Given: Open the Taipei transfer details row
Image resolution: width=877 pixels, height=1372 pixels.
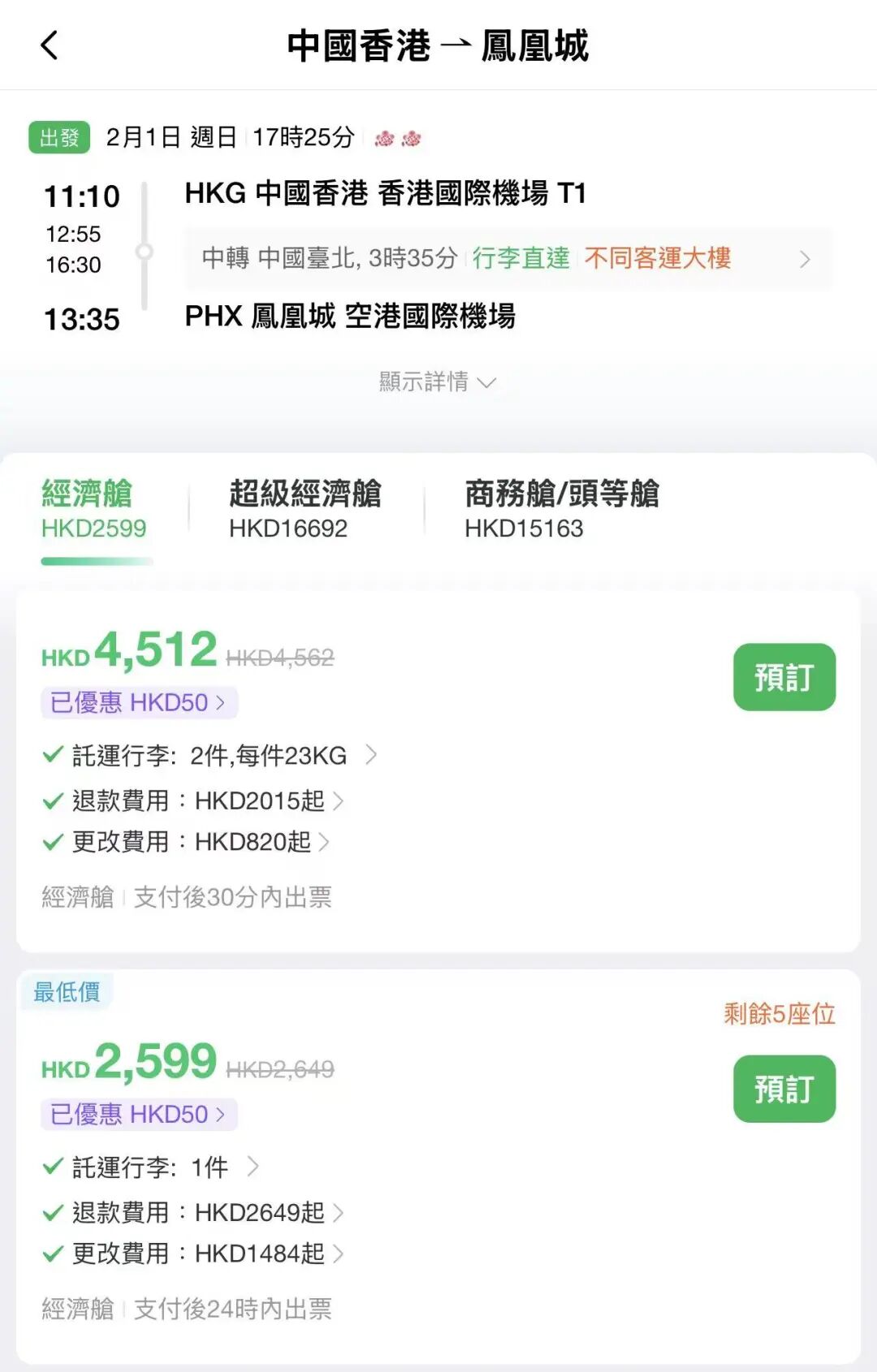Looking at the screenshot, I should coord(508,258).
